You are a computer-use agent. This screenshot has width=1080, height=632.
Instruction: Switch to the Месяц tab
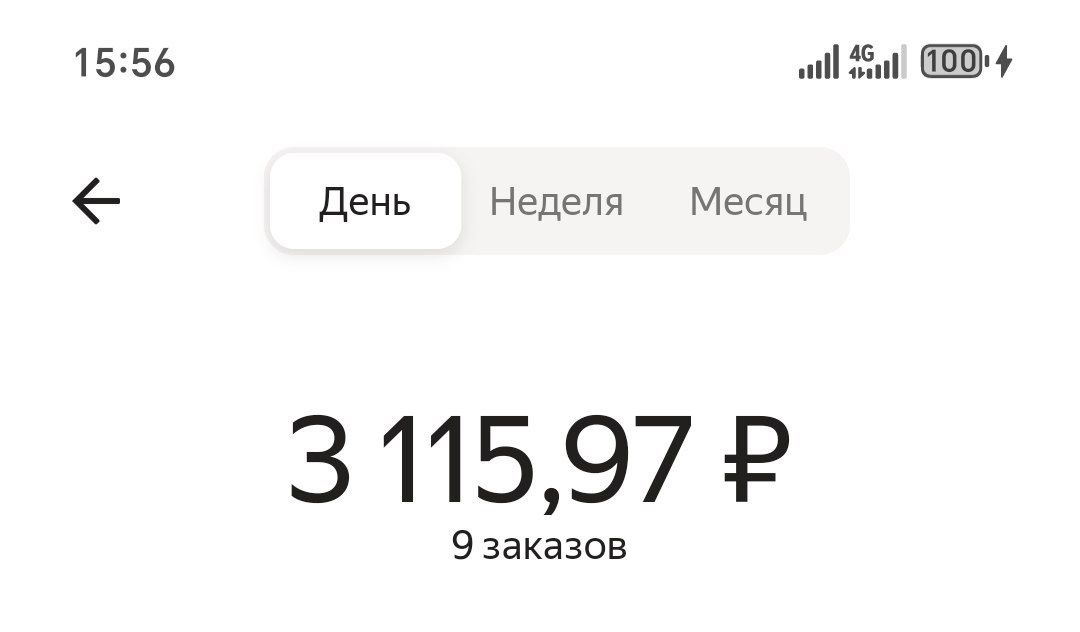[x=748, y=202]
